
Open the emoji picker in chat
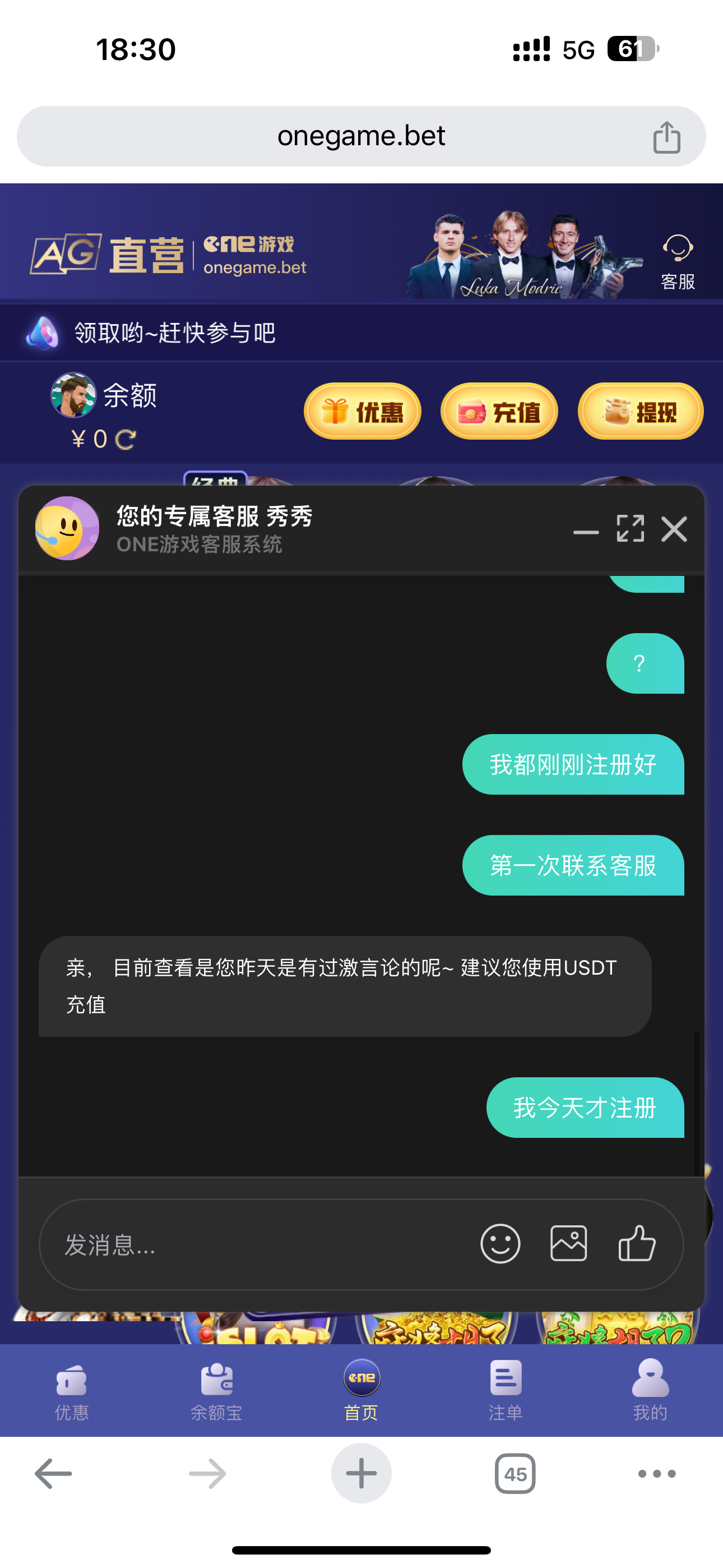click(x=500, y=1243)
